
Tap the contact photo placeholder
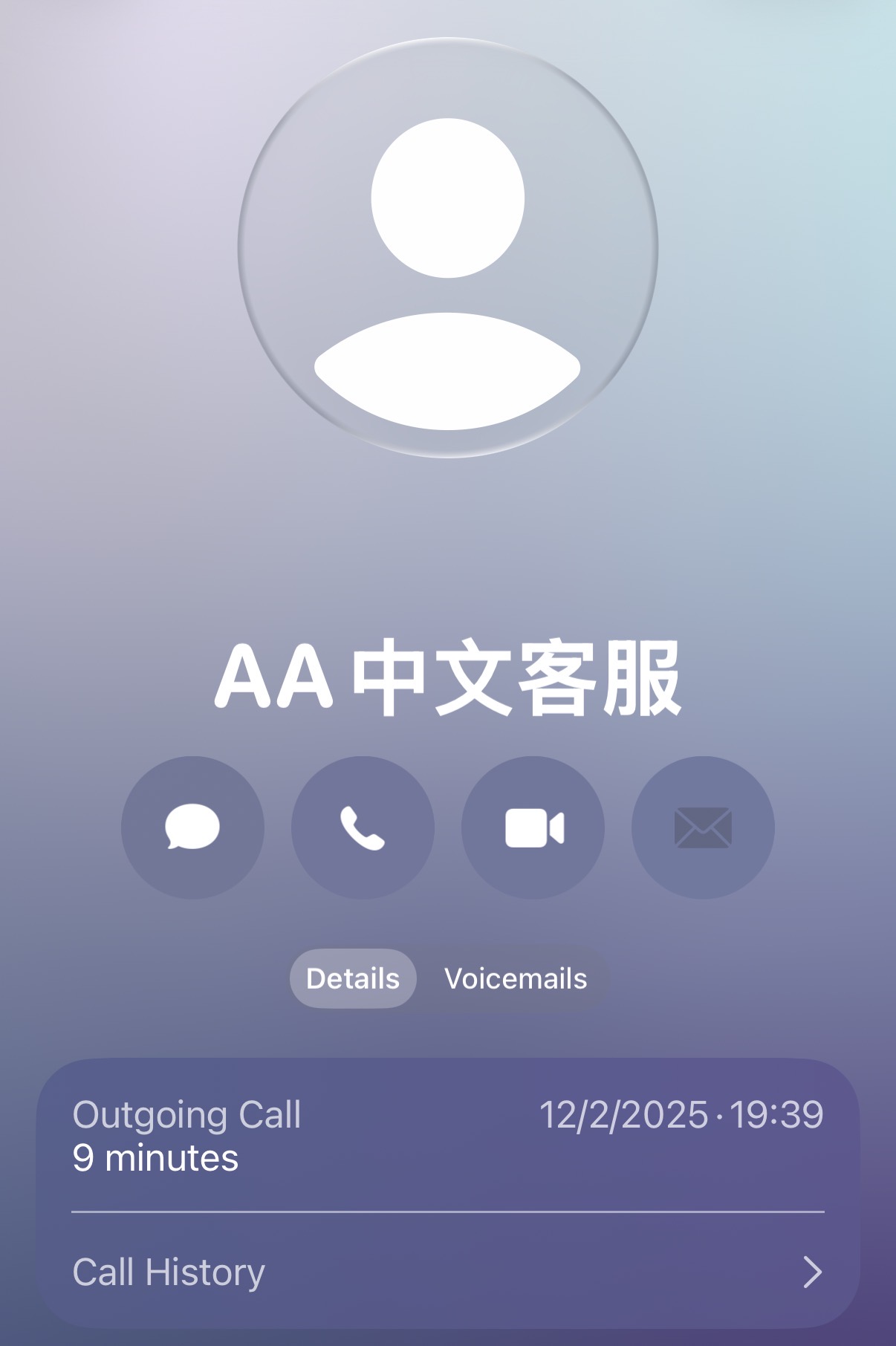448,247
